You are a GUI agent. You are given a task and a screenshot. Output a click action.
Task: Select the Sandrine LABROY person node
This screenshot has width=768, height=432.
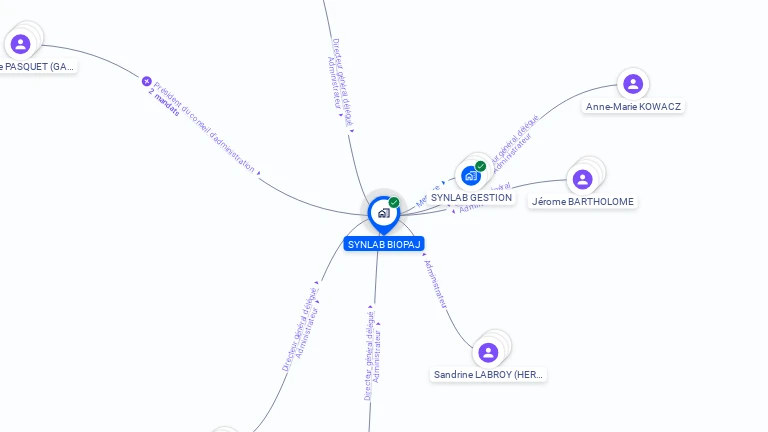tap(488, 352)
